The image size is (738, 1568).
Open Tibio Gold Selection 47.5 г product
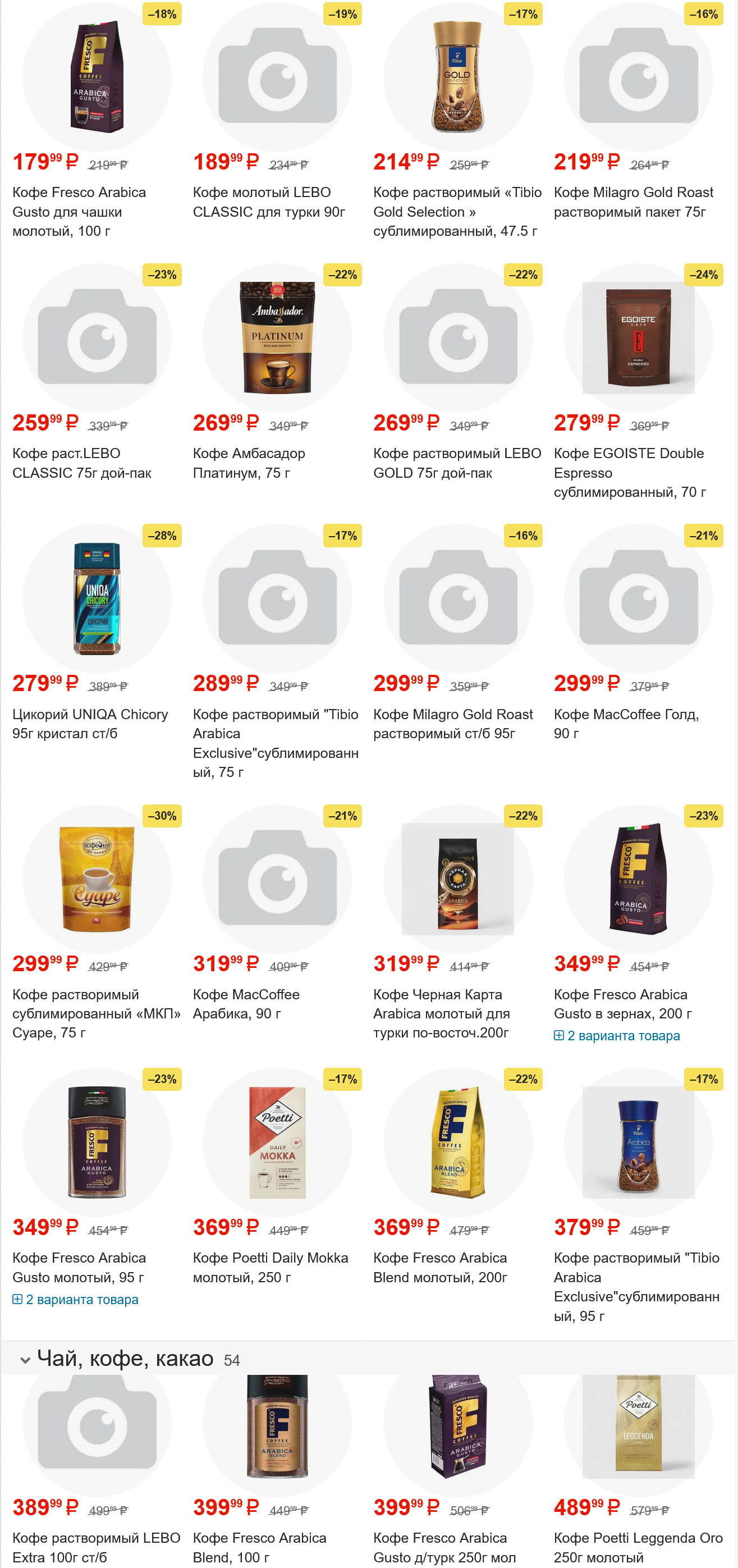[456, 211]
